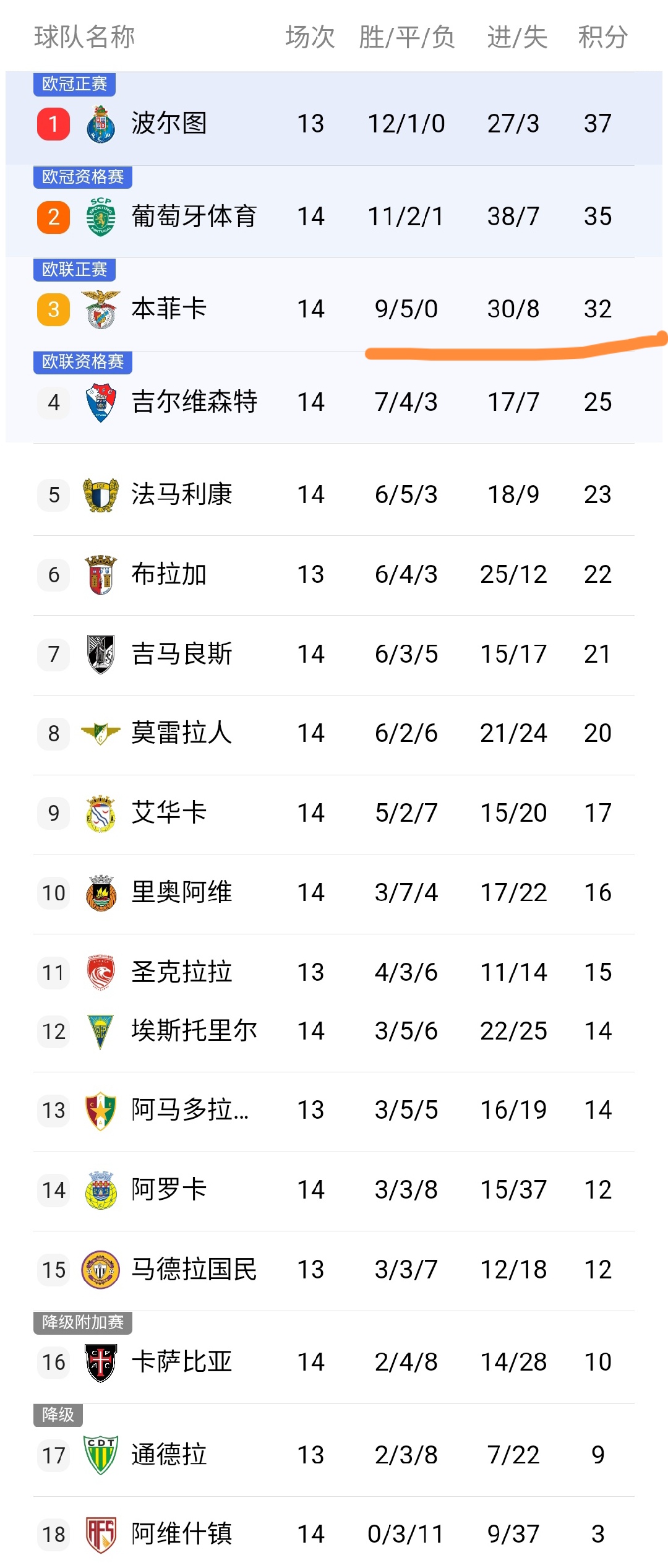
Task: Click the red rank 1 badge
Action: pos(53,123)
